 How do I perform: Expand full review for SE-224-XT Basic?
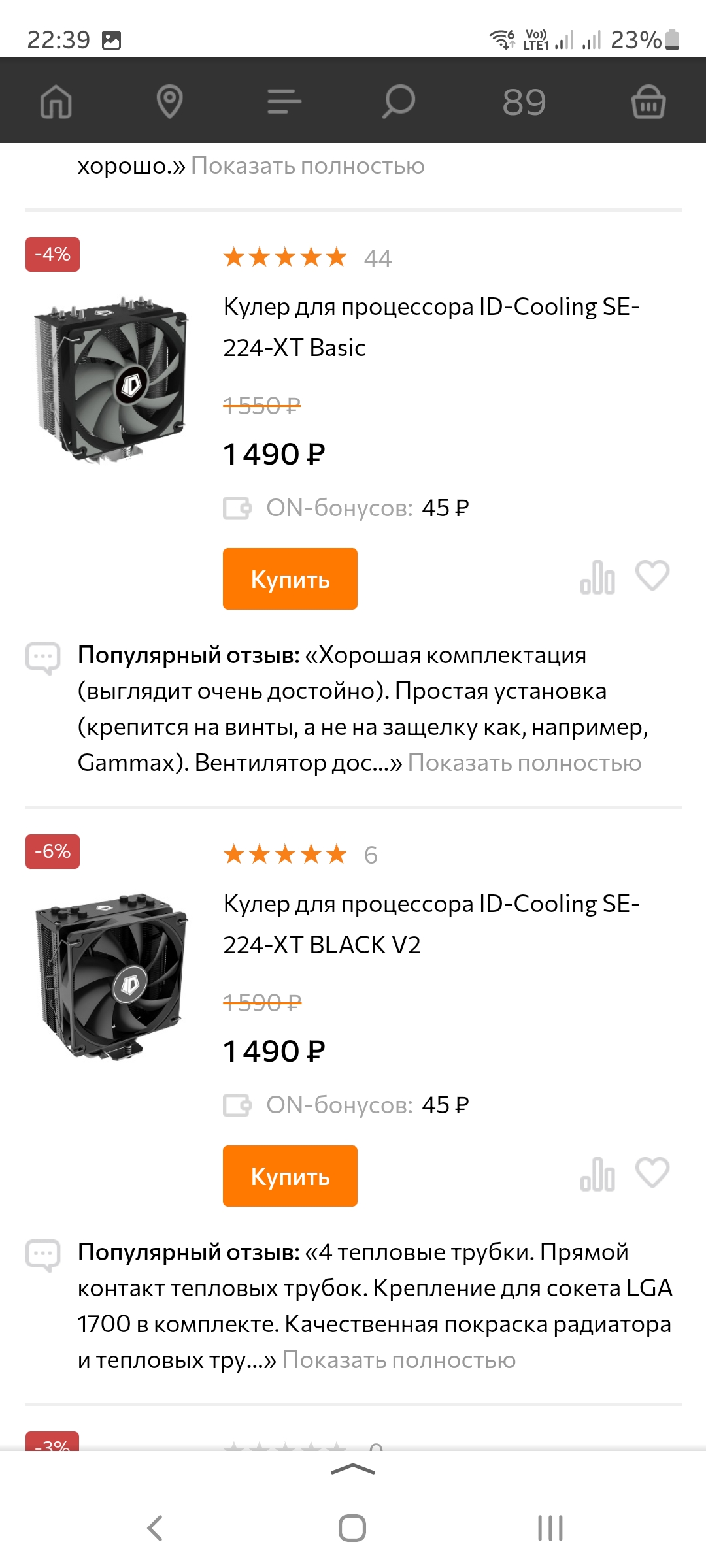pos(524,763)
